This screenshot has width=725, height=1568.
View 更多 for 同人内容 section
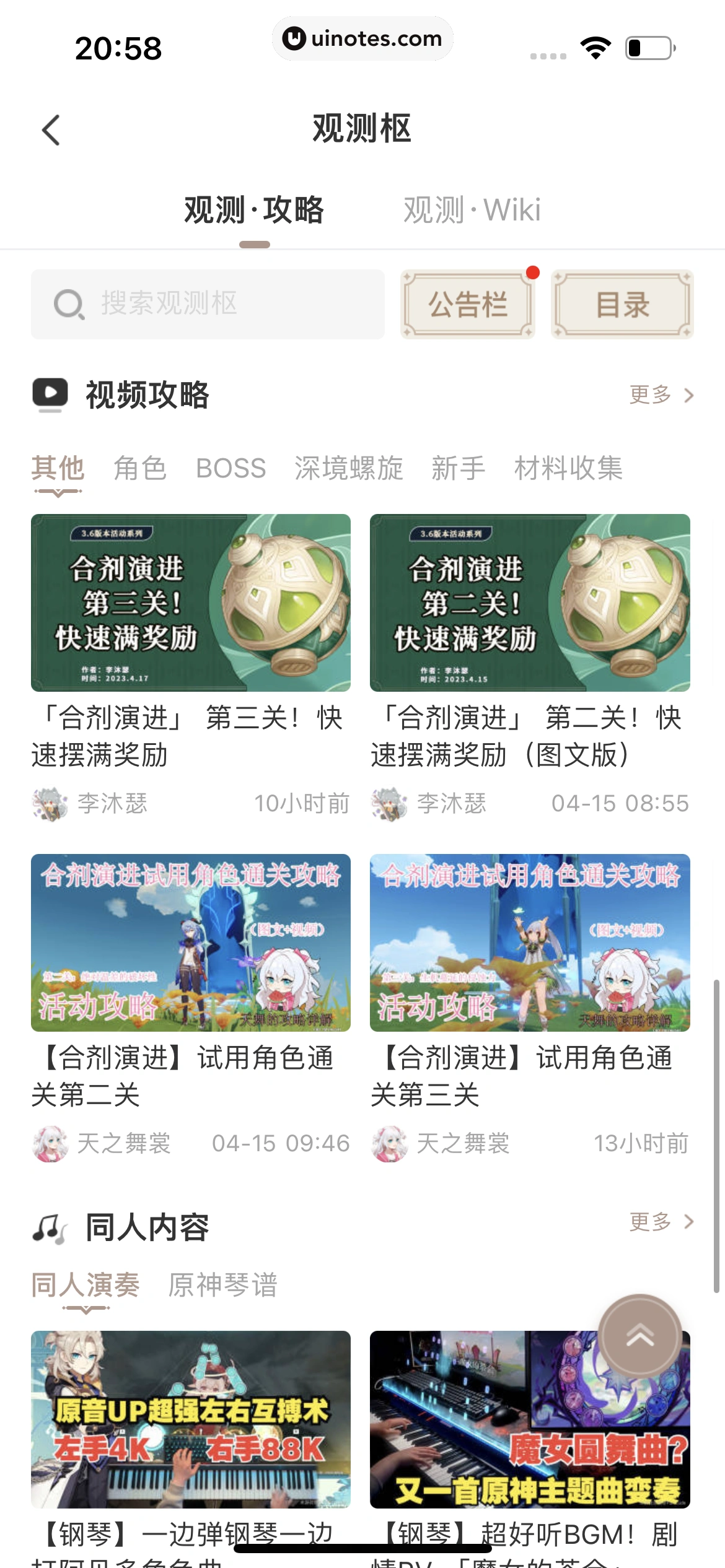661,1222
